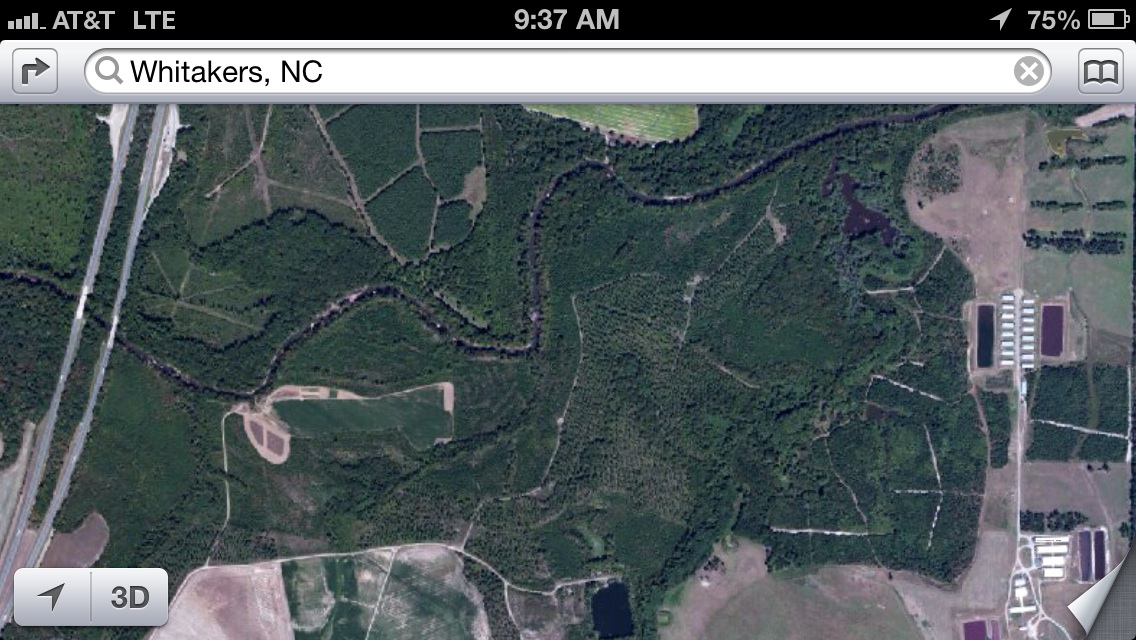Viewport: 1136px width, 640px height.
Task: Tap the search field showing Whitakers, NC
Action: coord(560,72)
